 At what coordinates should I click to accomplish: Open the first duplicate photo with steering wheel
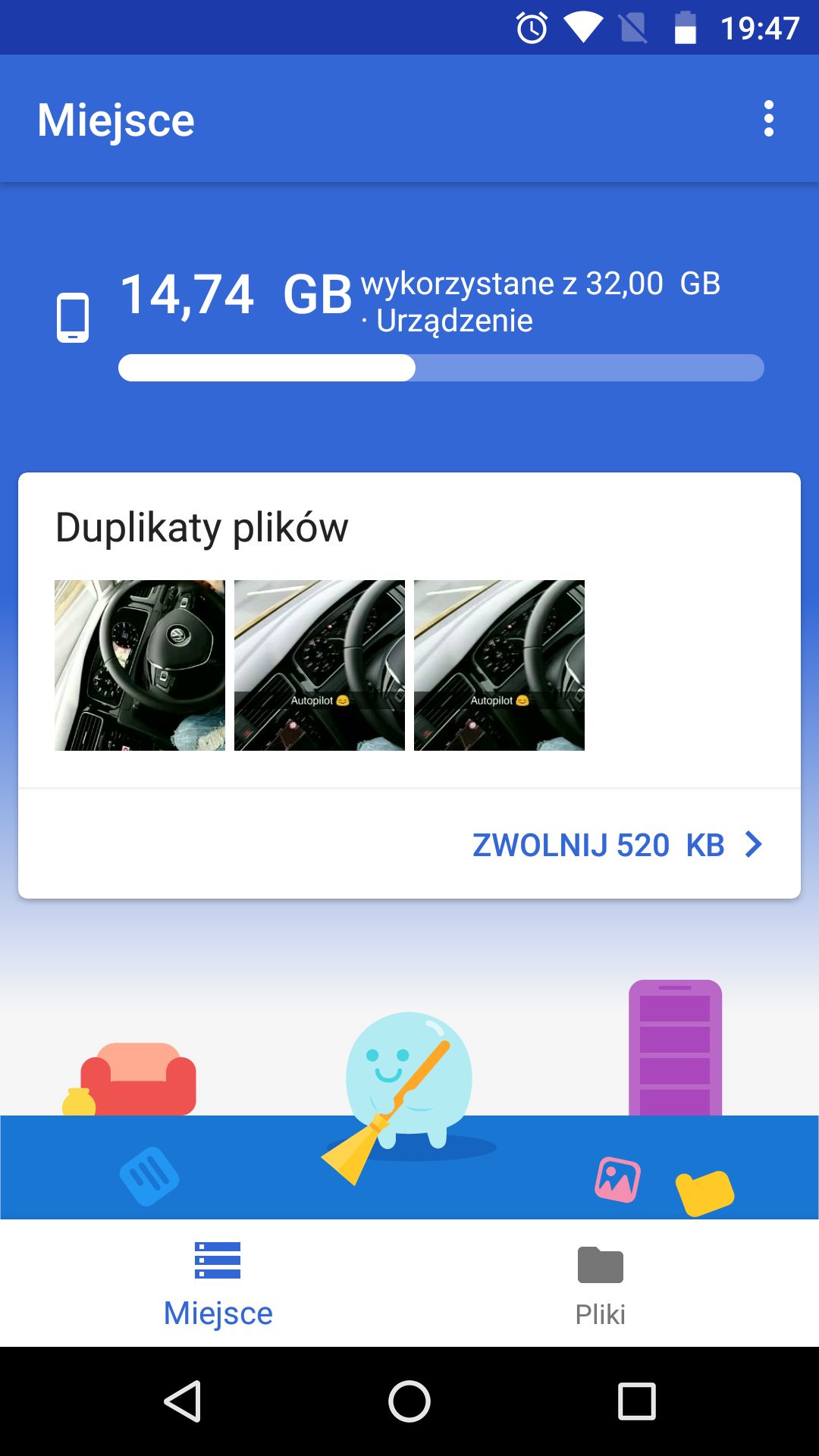point(140,665)
